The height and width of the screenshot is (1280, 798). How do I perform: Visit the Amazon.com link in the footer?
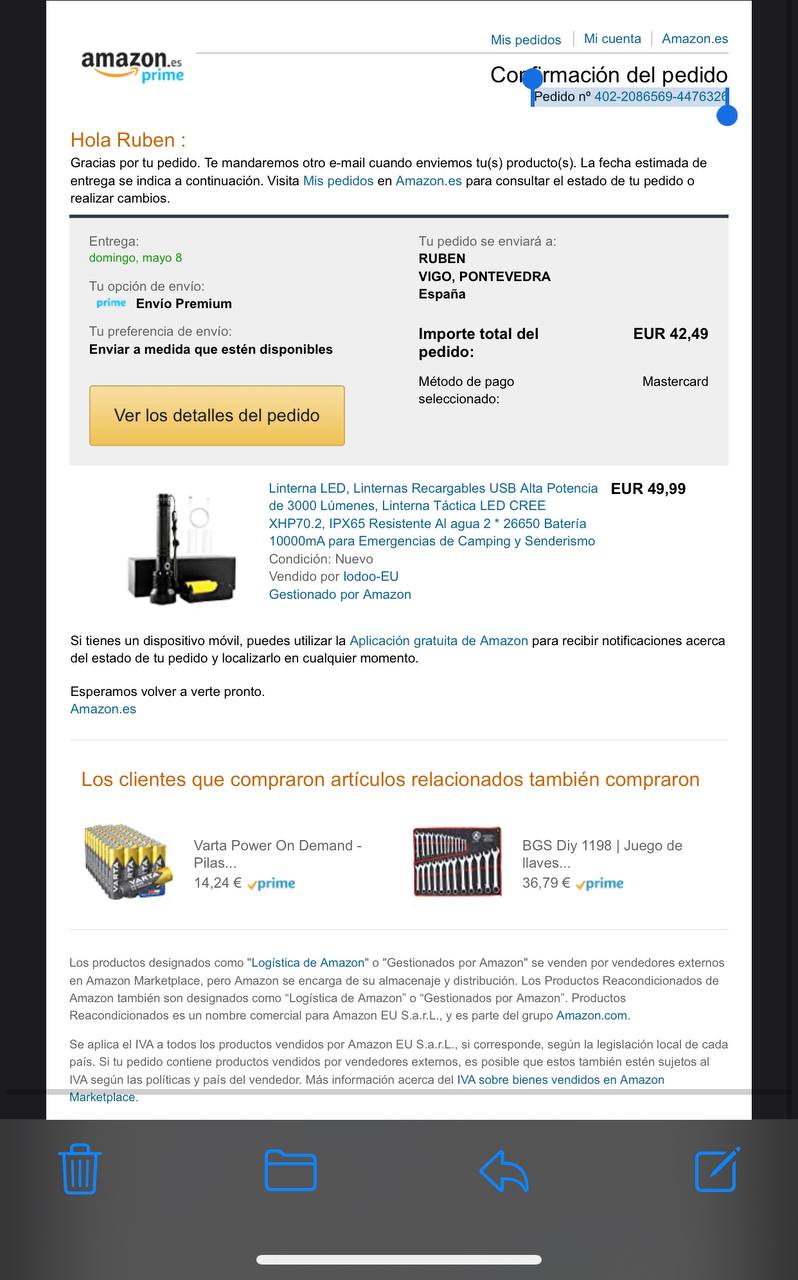point(592,1015)
